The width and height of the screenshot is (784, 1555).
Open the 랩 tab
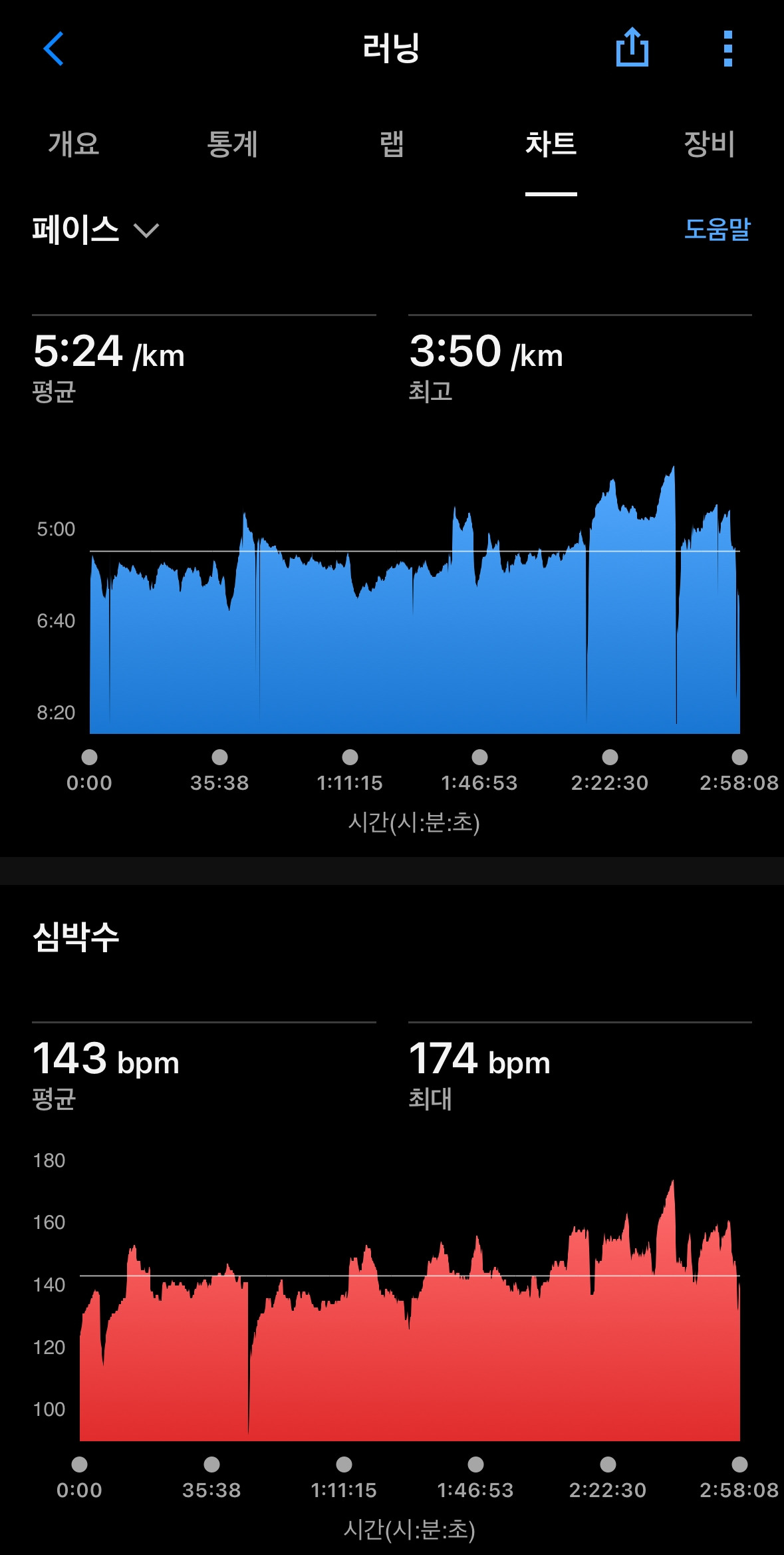392,144
